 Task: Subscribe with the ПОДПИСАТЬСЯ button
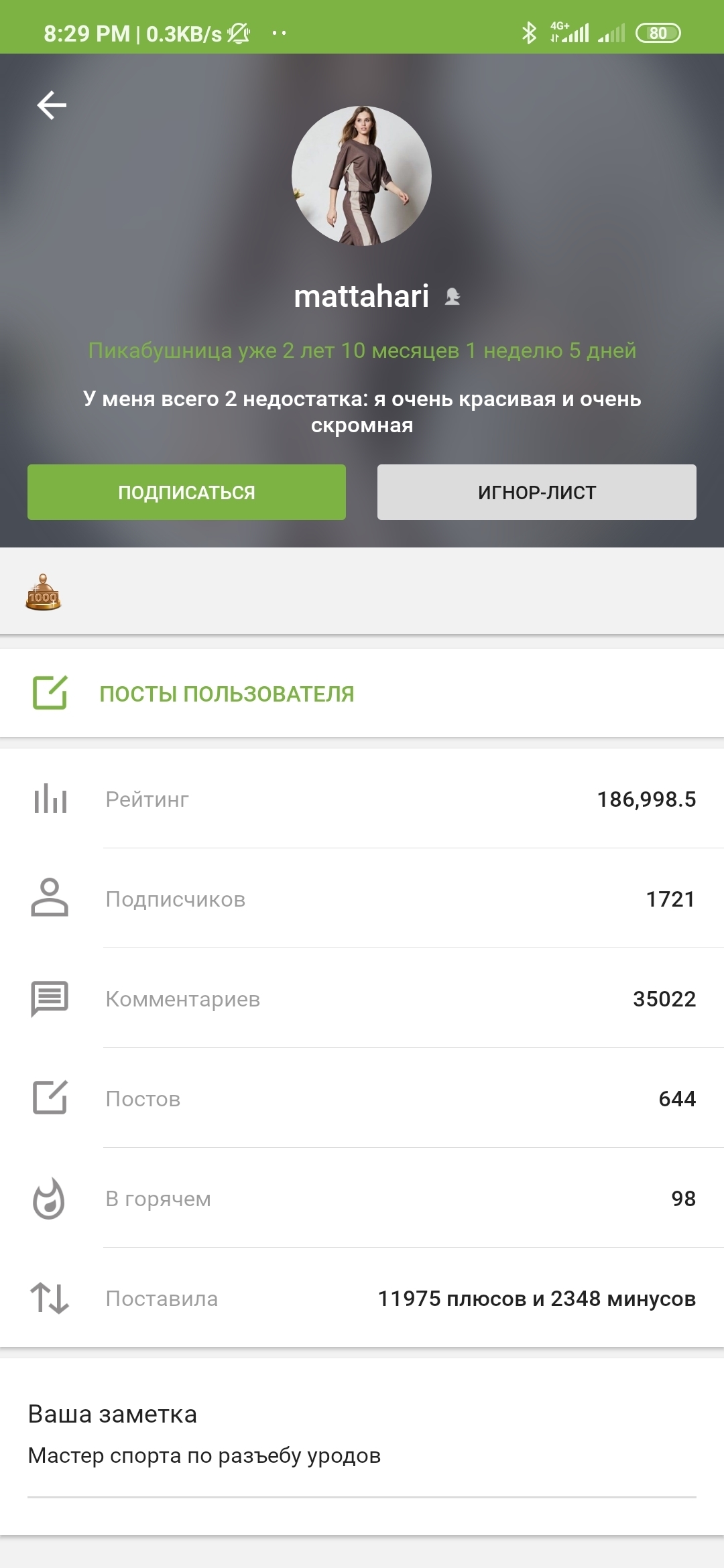pyautogui.click(x=186, y=493)
